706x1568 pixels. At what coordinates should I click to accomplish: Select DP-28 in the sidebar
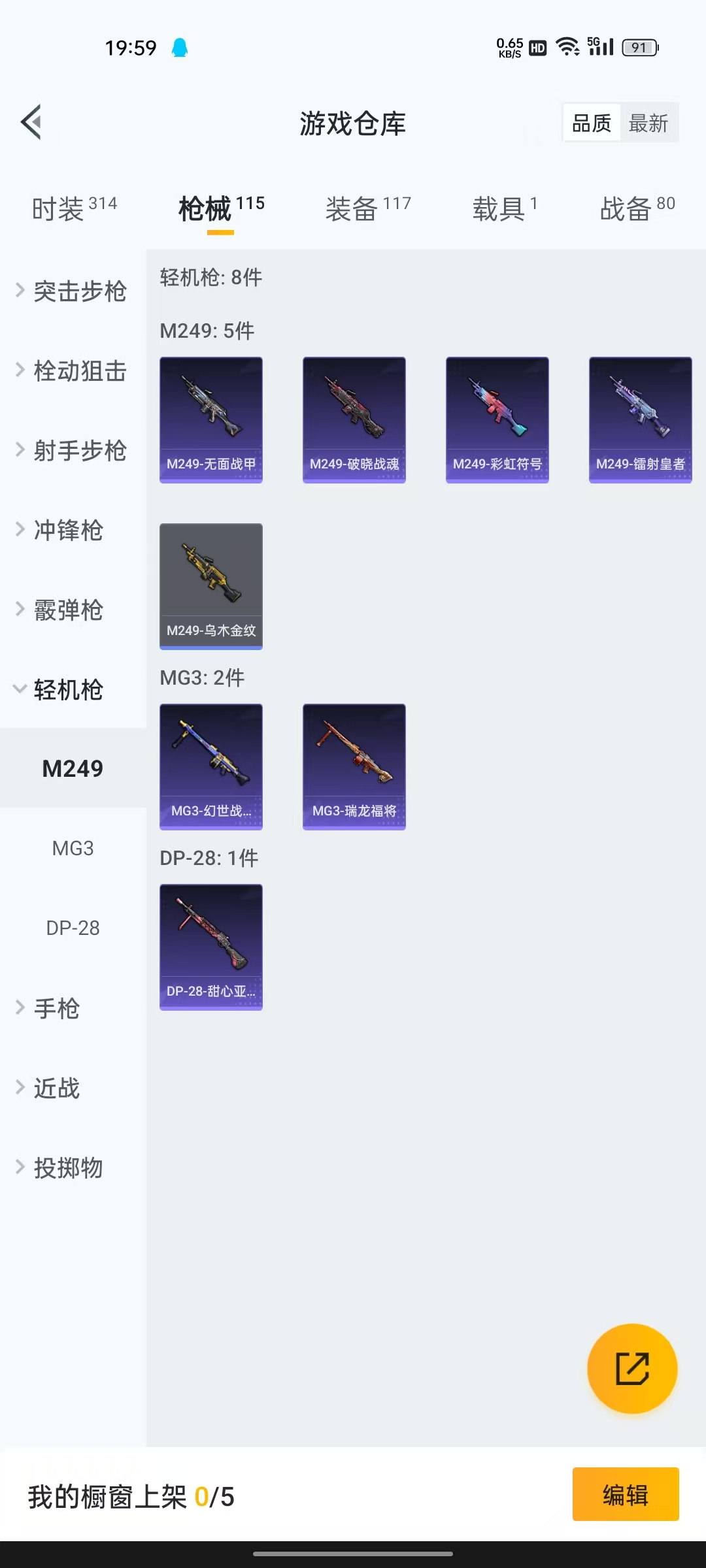73,928
